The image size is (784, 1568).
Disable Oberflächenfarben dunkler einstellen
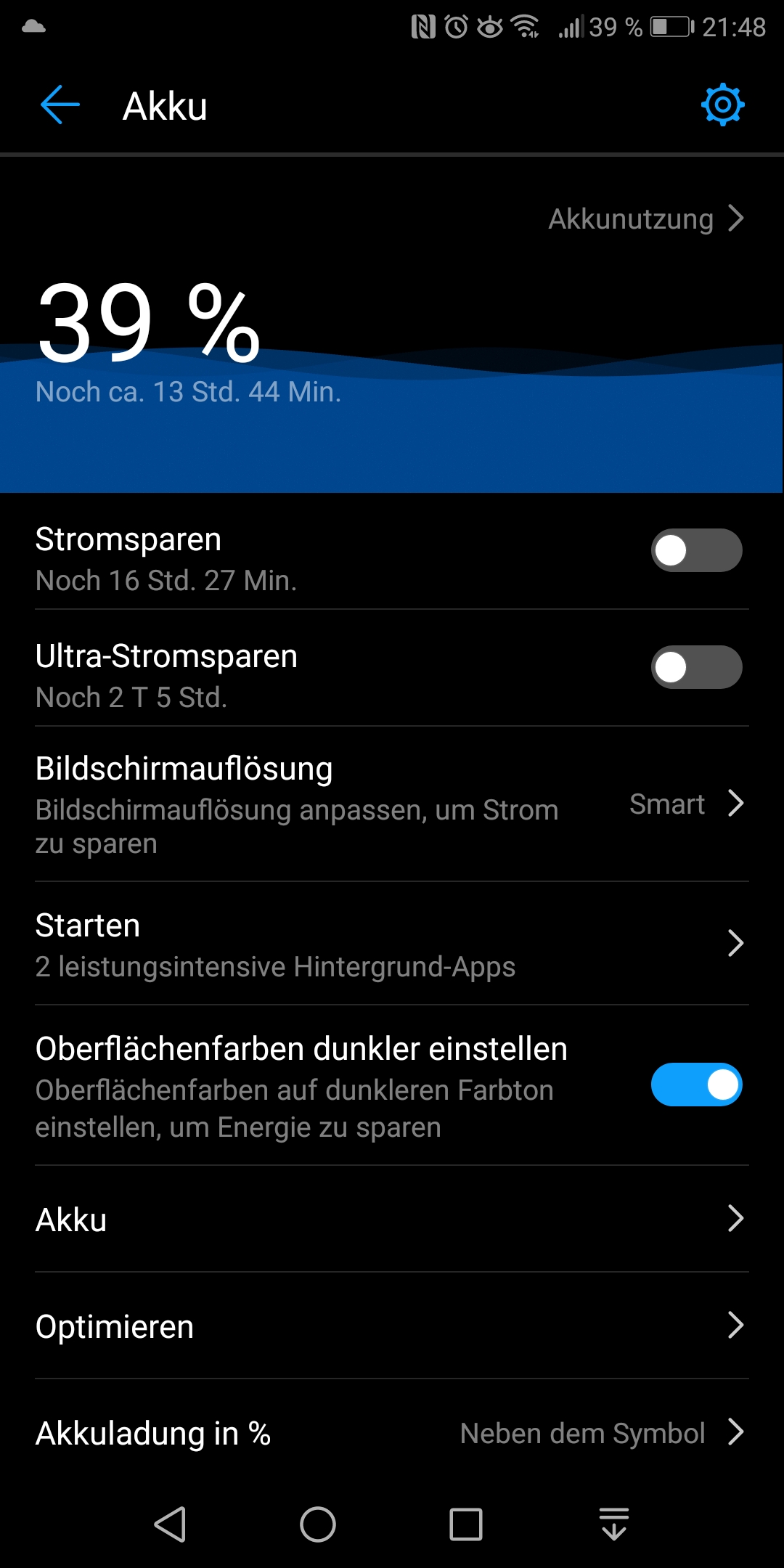(695, 1085)
